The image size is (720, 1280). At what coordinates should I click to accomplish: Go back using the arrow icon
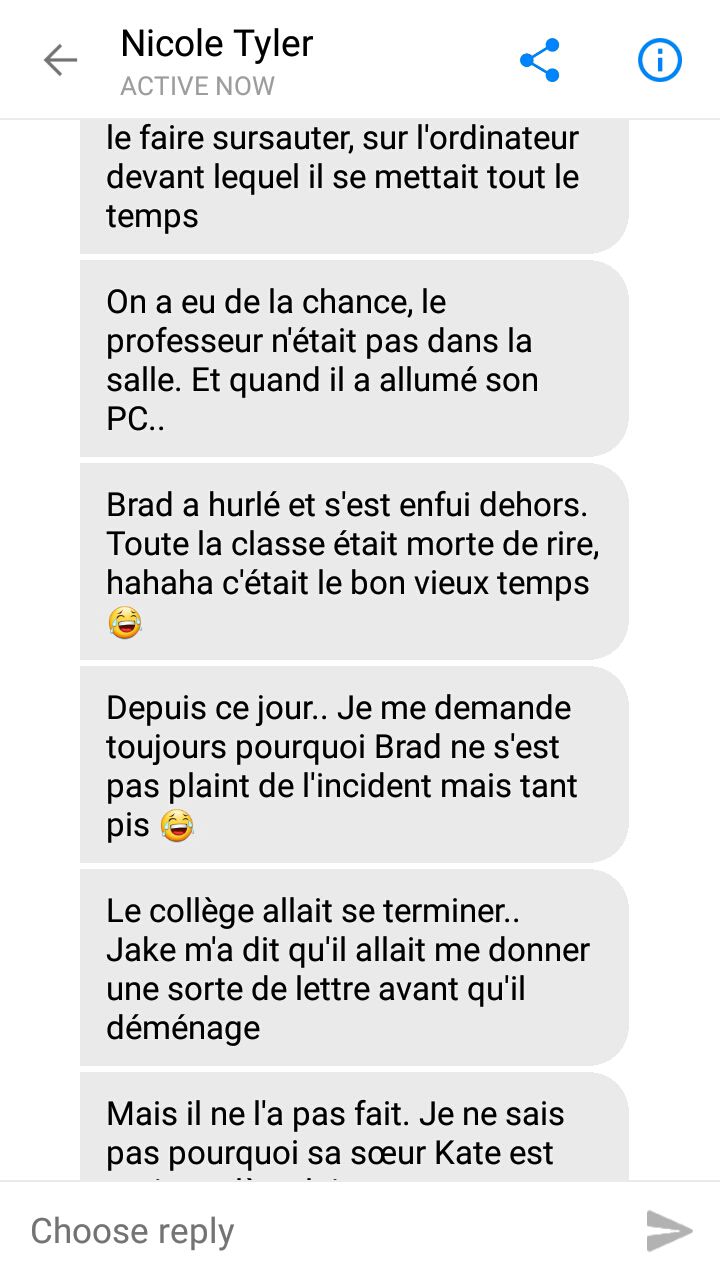pos(60,61)
